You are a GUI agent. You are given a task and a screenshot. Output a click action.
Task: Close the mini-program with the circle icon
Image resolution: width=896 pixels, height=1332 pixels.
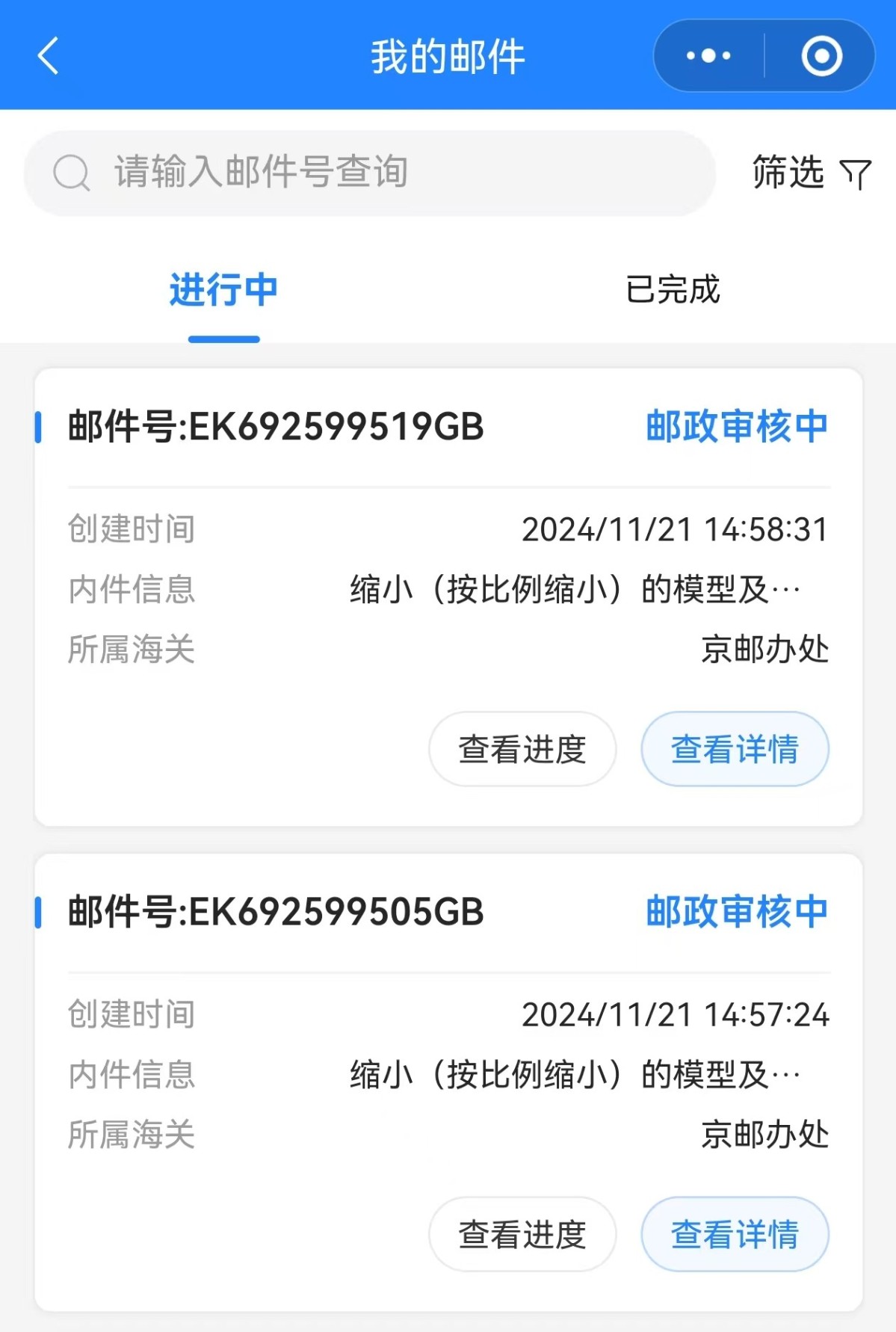pos(821,56)
